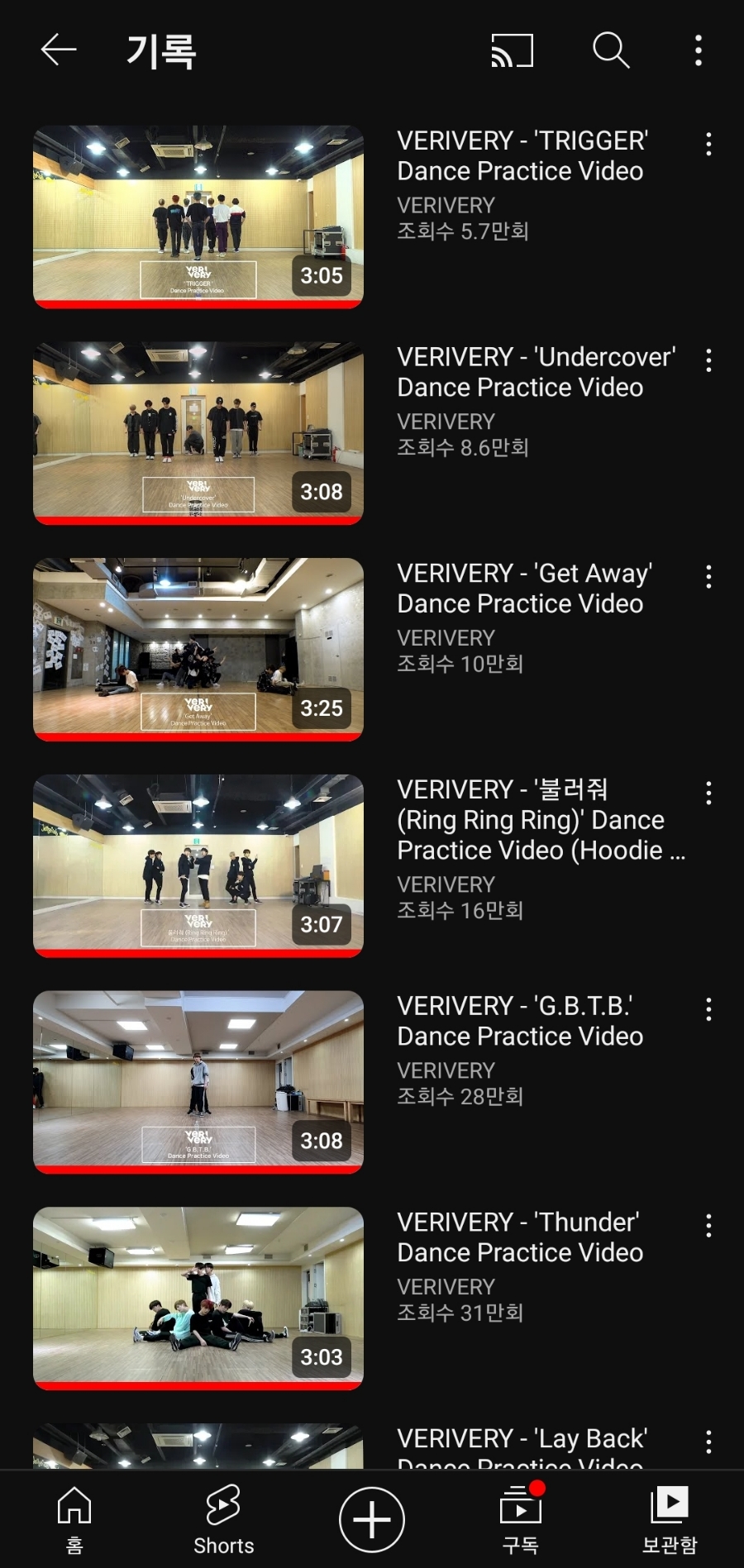Play the 'Get Away' Dance Practice Video
Viewport: 744px width, 1568px height.
coord(198,650)
